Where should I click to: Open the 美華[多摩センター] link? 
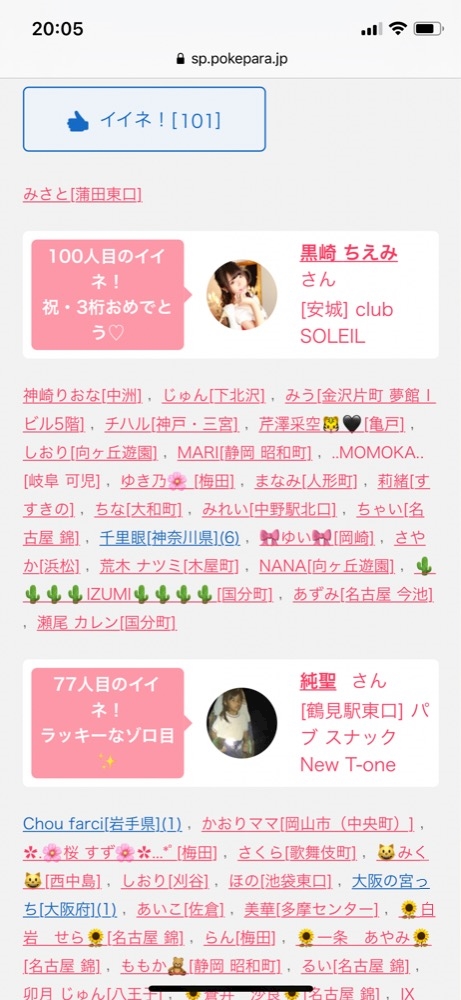click(311, 910)
